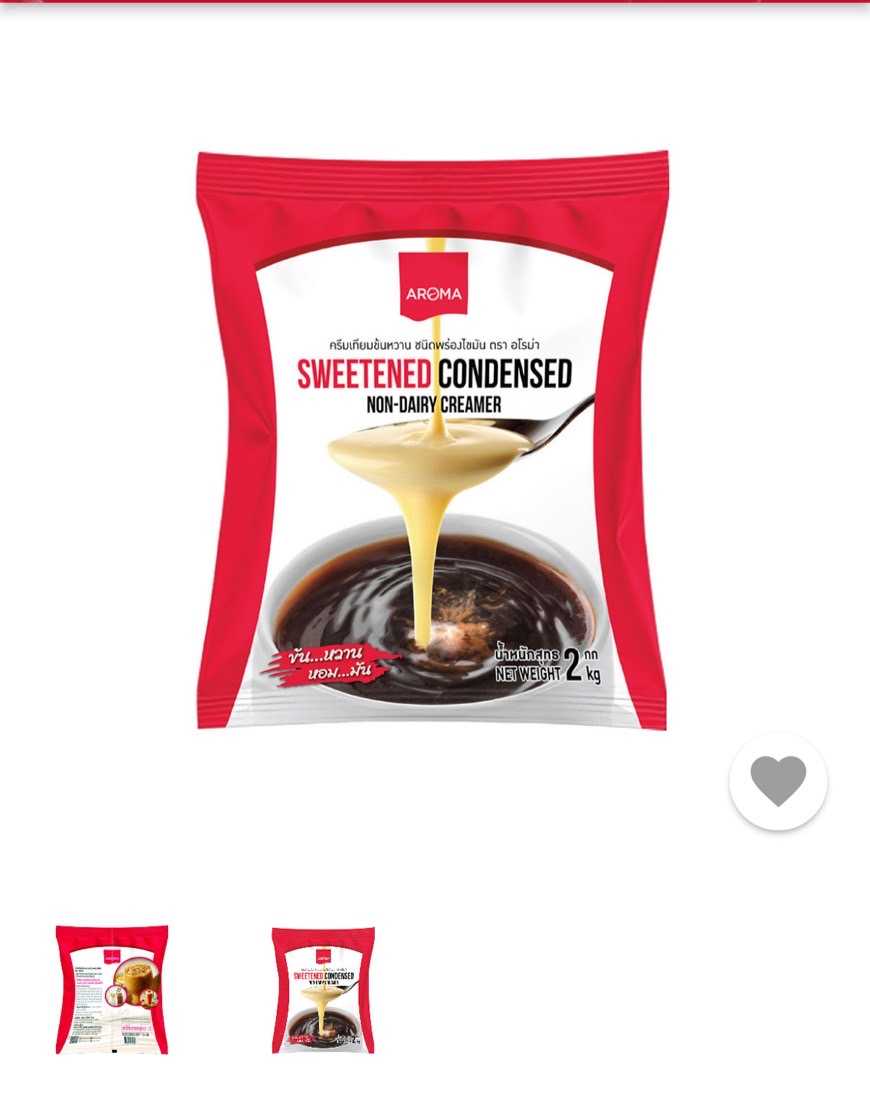870x1114 pixels.
Task: Add the Aroma creamer to favorites with the heart
Action: 778,781
